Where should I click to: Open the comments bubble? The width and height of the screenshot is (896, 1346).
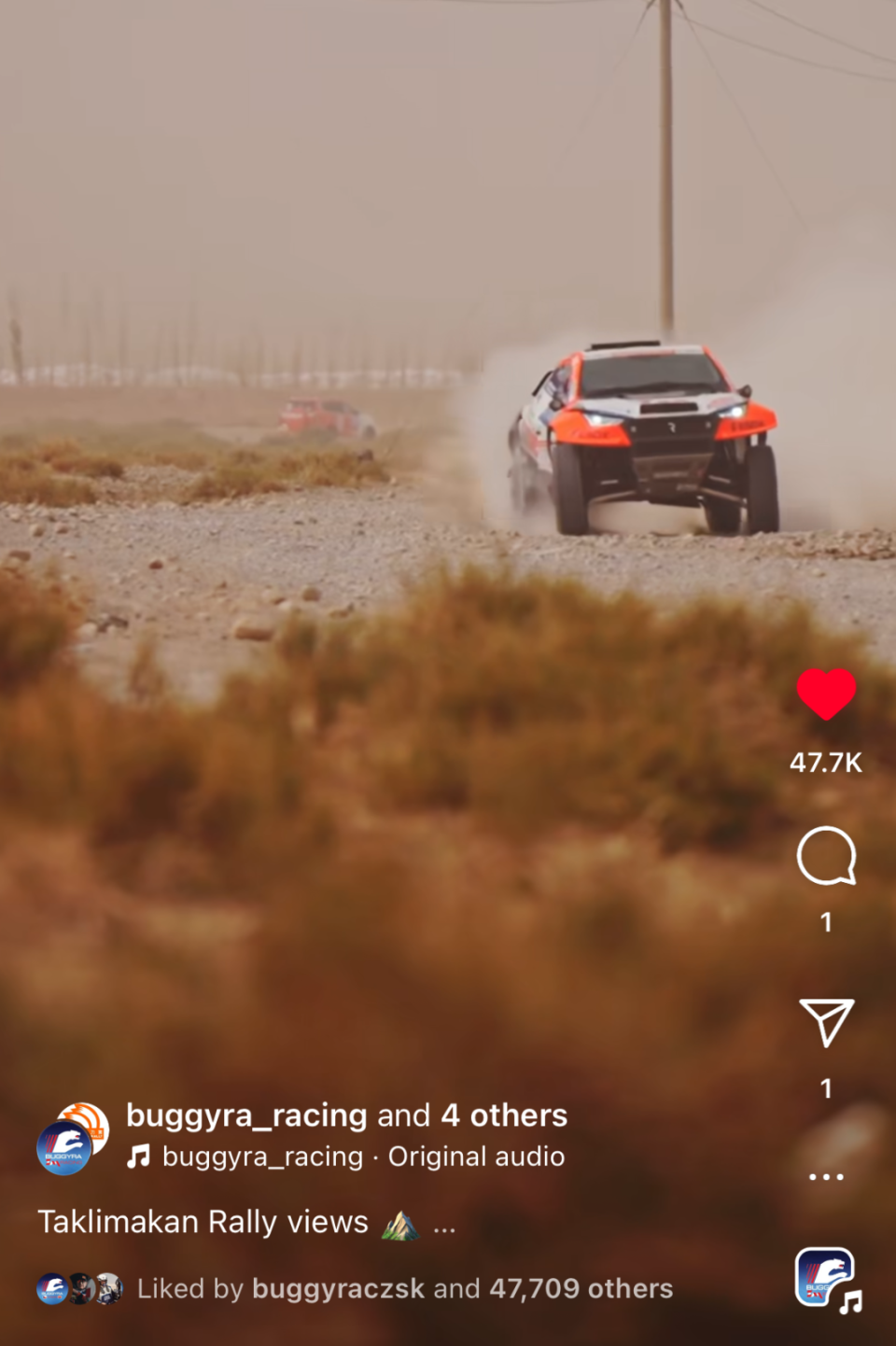[826, 856]
